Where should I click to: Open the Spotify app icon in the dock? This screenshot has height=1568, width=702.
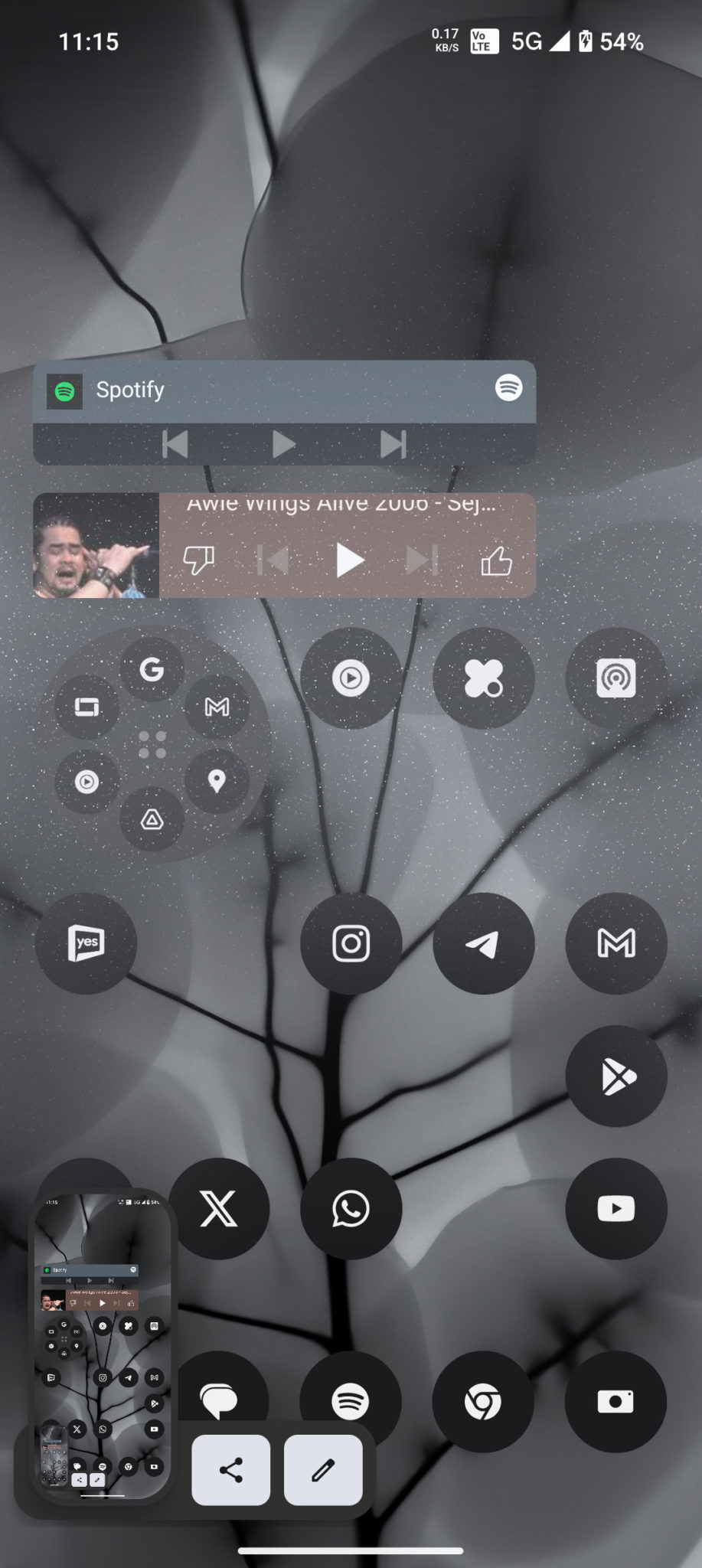pyautogui.click(x=351, y=1401)
